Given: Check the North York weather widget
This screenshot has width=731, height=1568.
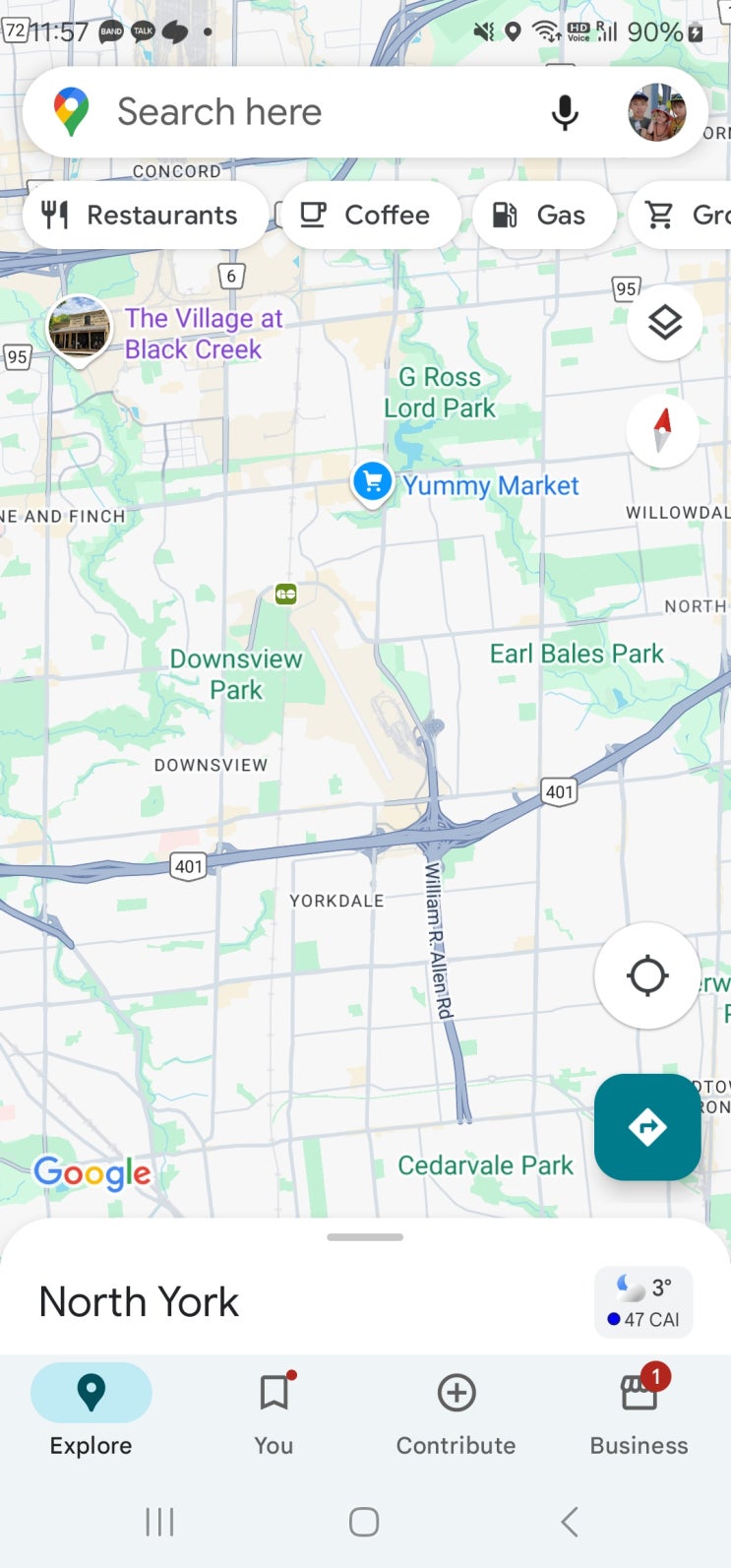Looking at the screenshot, I should pyautogui.click(x=643, y=1302).
